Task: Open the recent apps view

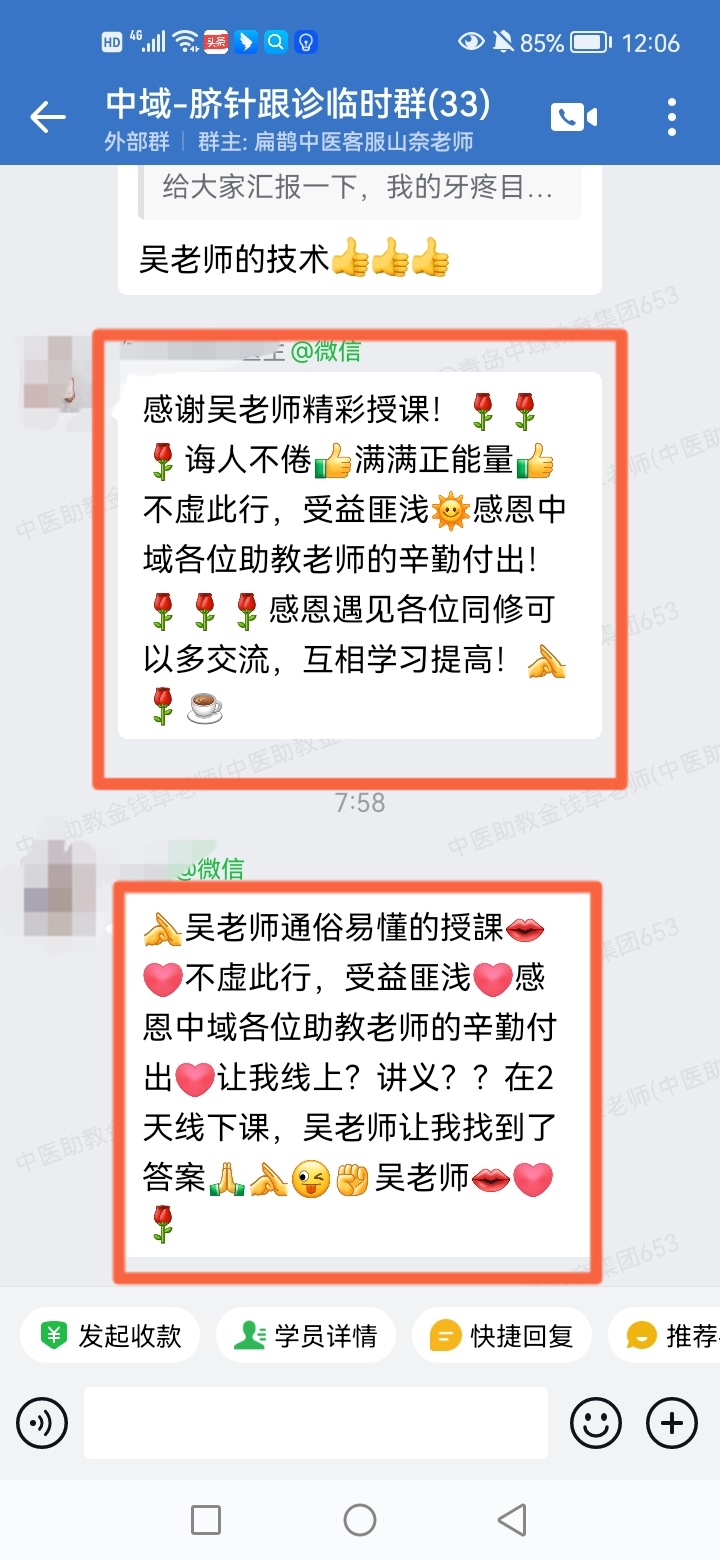Action: pos(206,1520)
